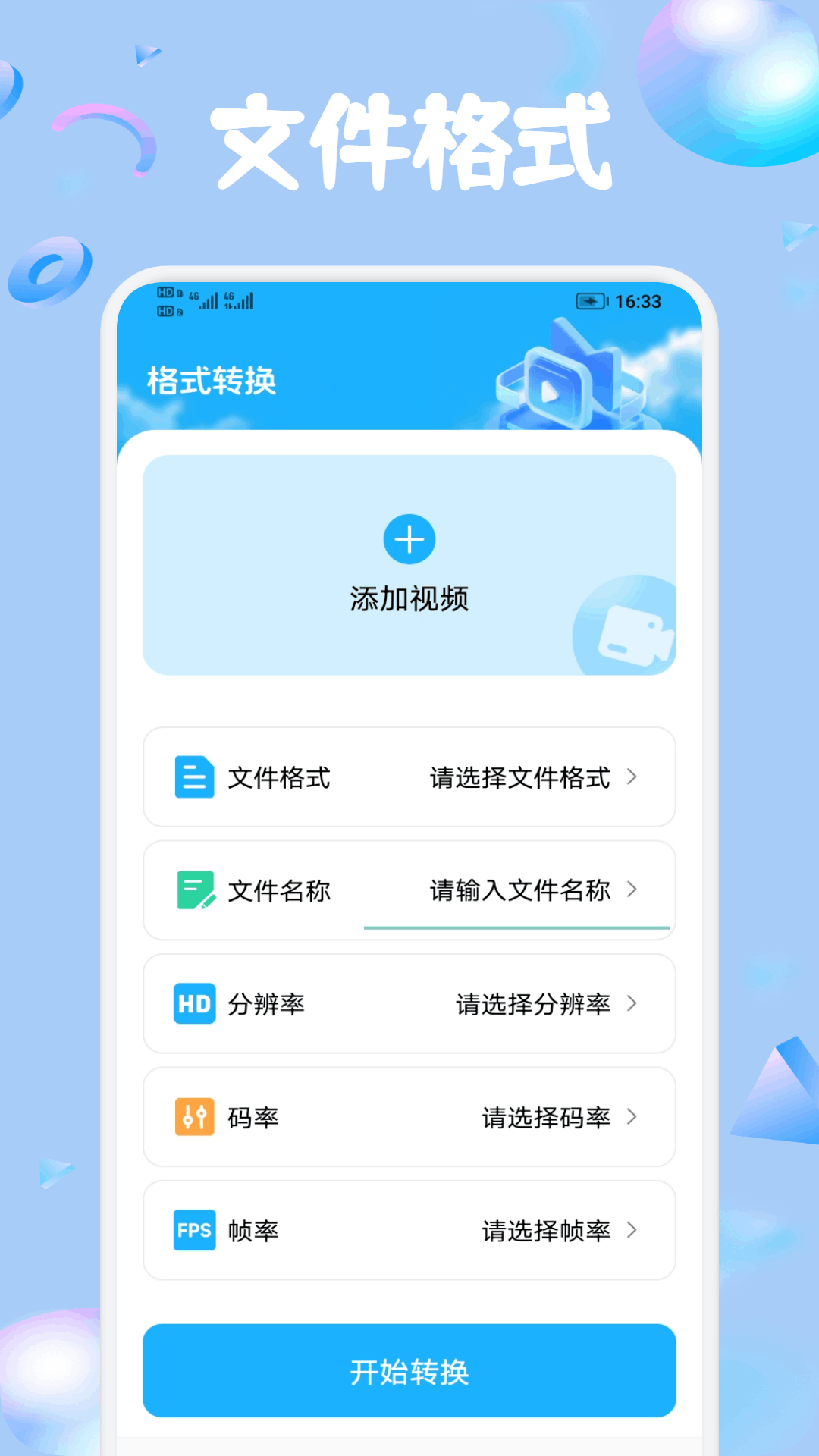Tap the plus icon to add video
The height and width of the screenshot is (1456, 819).
pos(409,540)
